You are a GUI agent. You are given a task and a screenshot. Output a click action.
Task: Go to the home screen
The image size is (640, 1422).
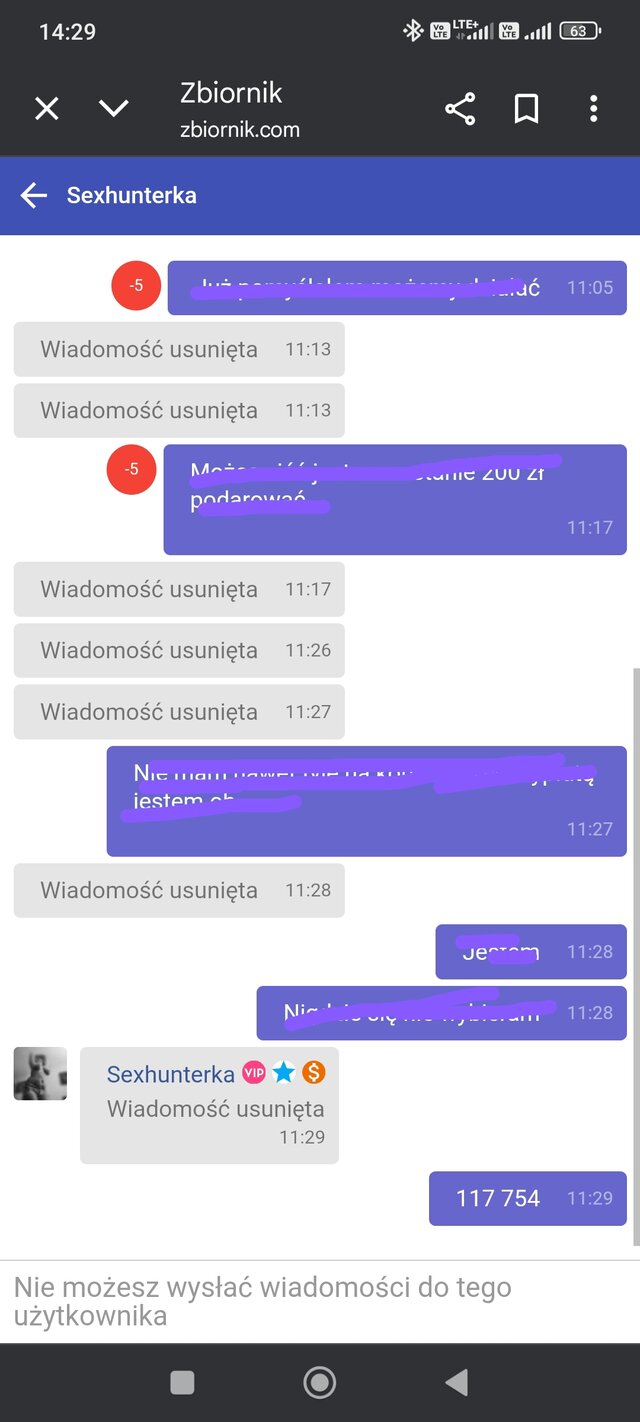319,1382
